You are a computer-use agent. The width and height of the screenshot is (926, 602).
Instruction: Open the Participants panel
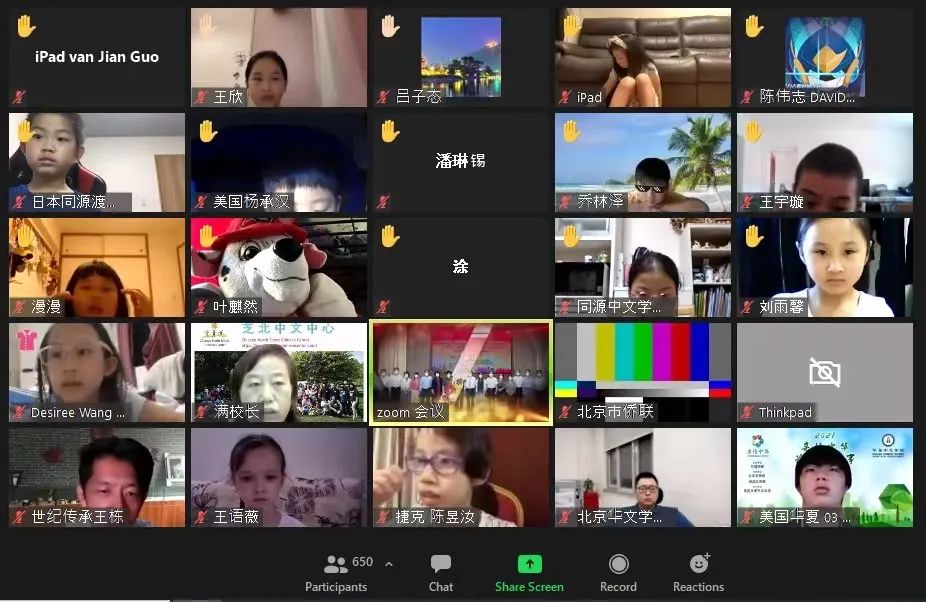pos(336,573)
